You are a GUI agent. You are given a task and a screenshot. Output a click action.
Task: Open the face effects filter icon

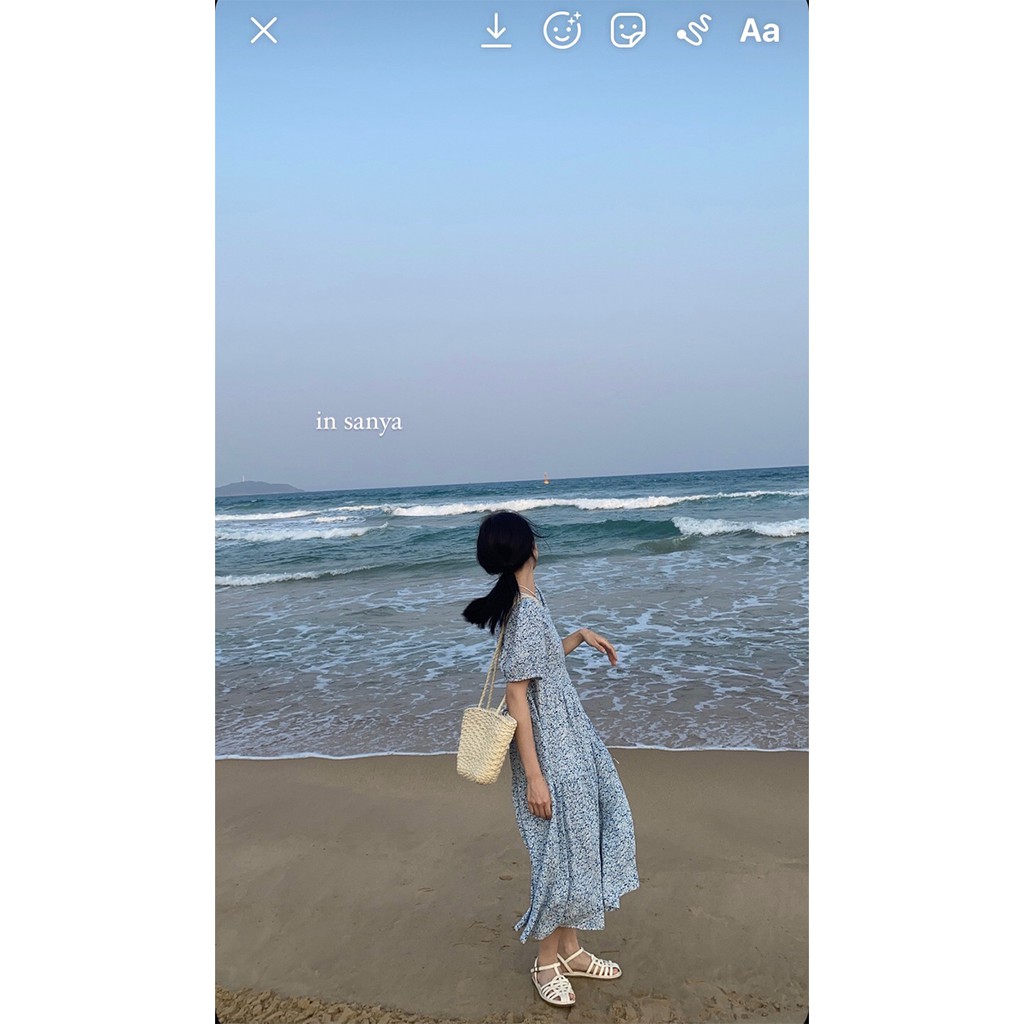coord(562,30)
